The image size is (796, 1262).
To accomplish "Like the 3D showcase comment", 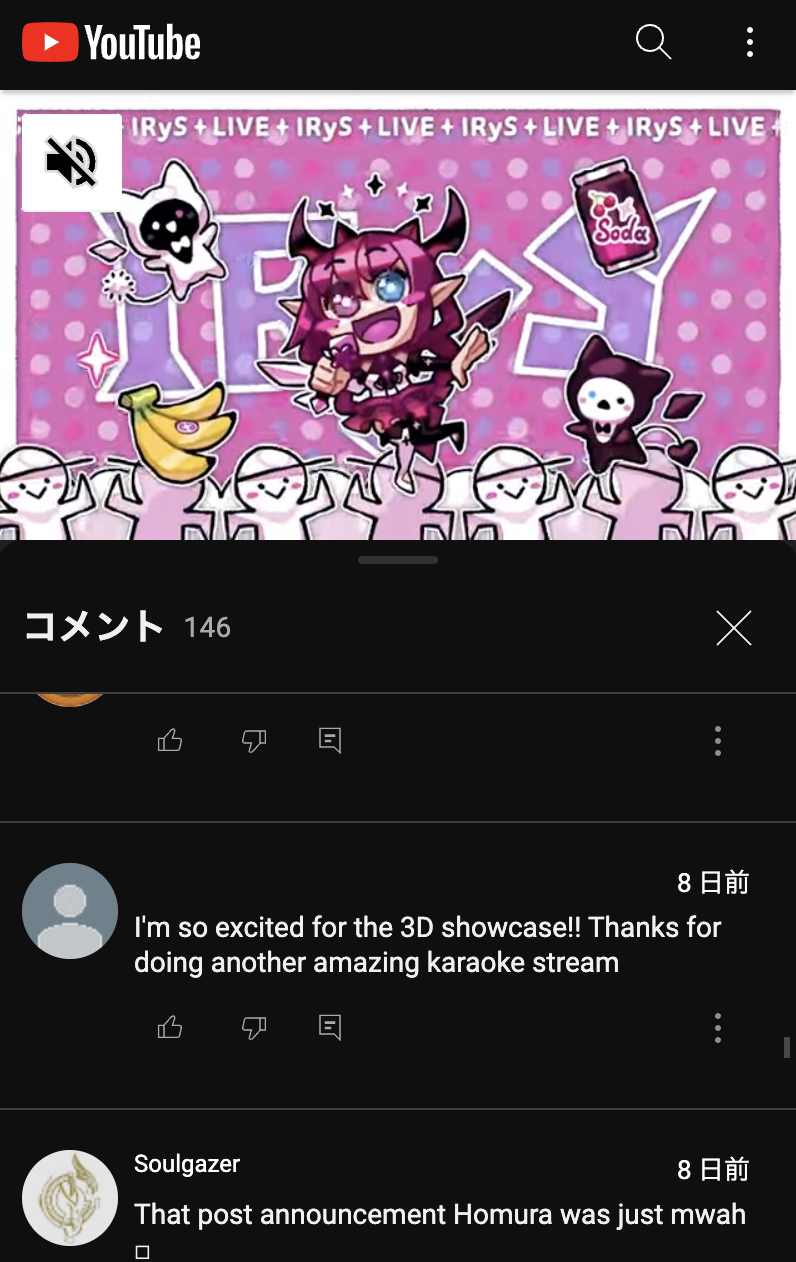I will coord(170,1027).
